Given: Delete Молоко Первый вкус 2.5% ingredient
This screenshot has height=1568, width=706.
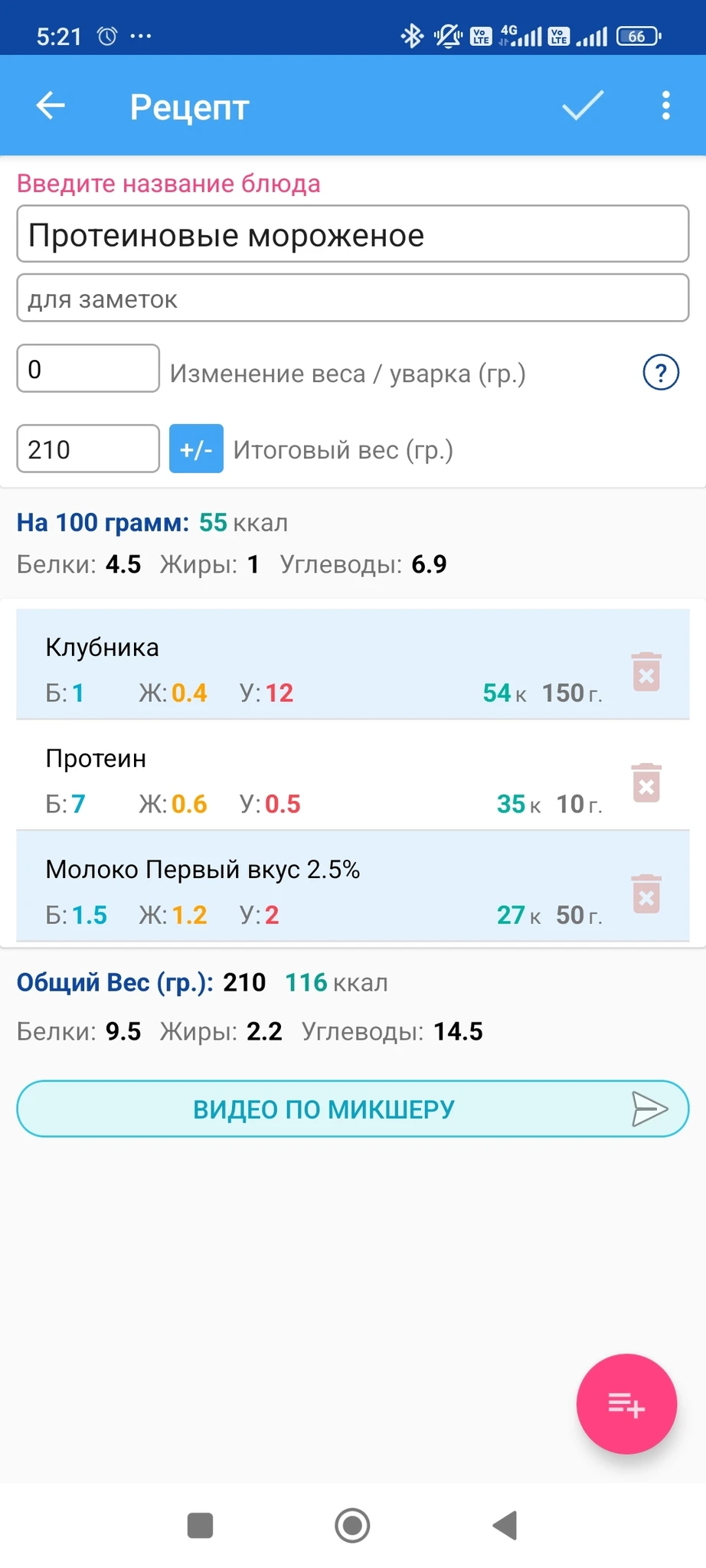Looking at the screenshot, I should (x=646, y=894).
